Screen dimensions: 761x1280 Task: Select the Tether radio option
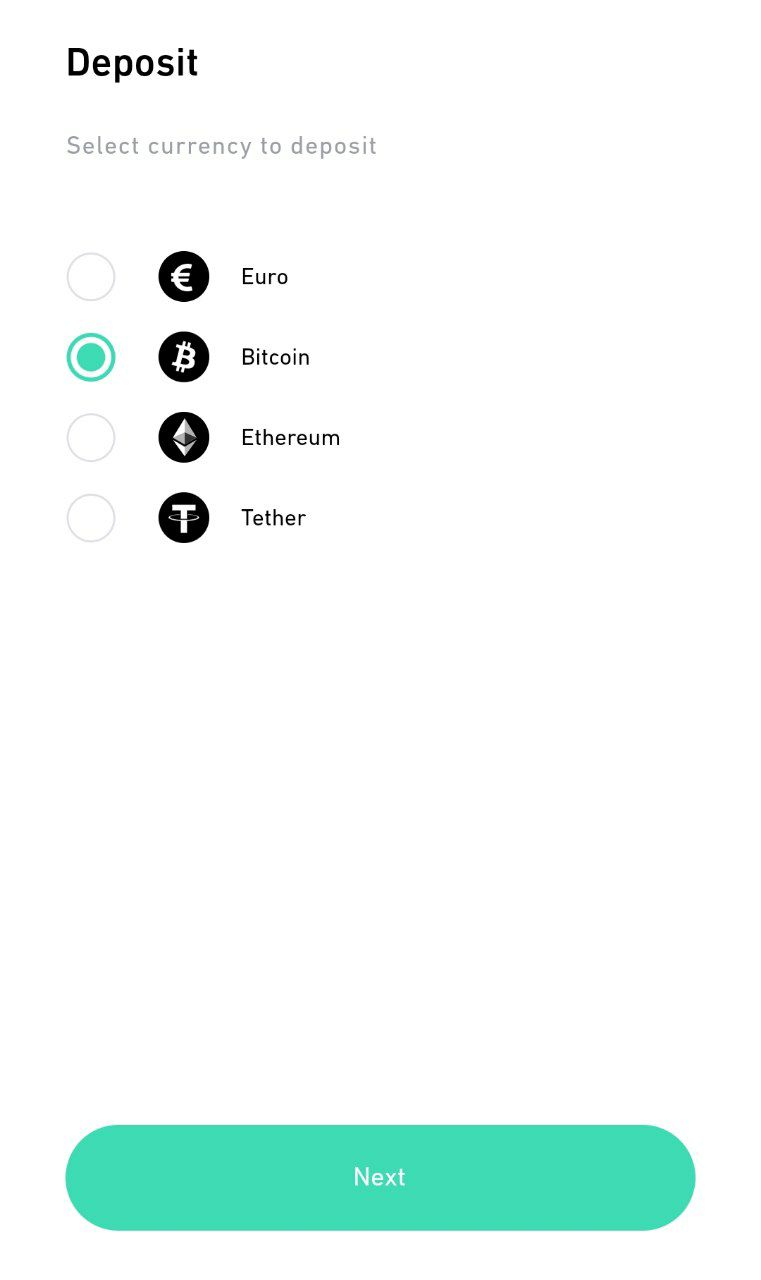91,518
